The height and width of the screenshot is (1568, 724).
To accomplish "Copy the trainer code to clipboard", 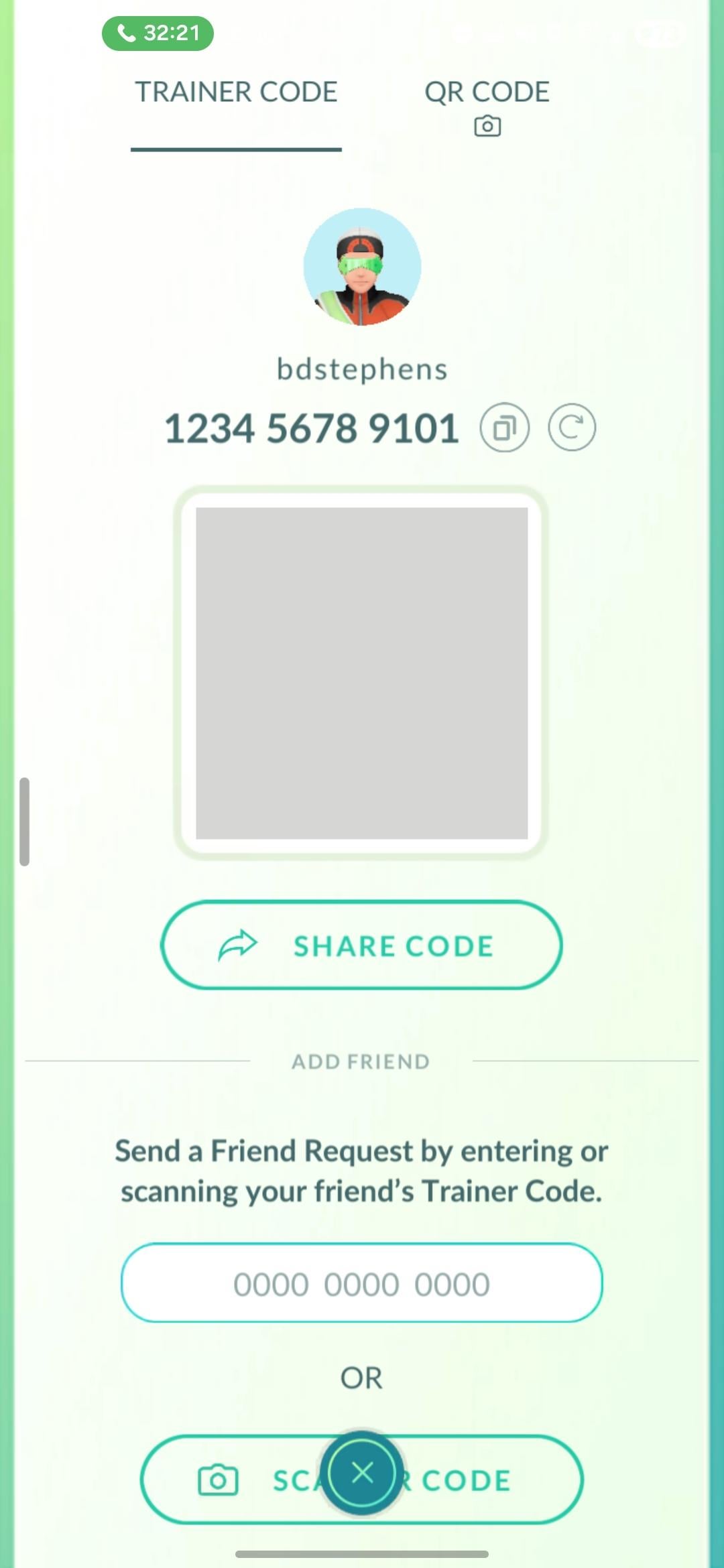I will pyautogui.click(x=504, y=428).
